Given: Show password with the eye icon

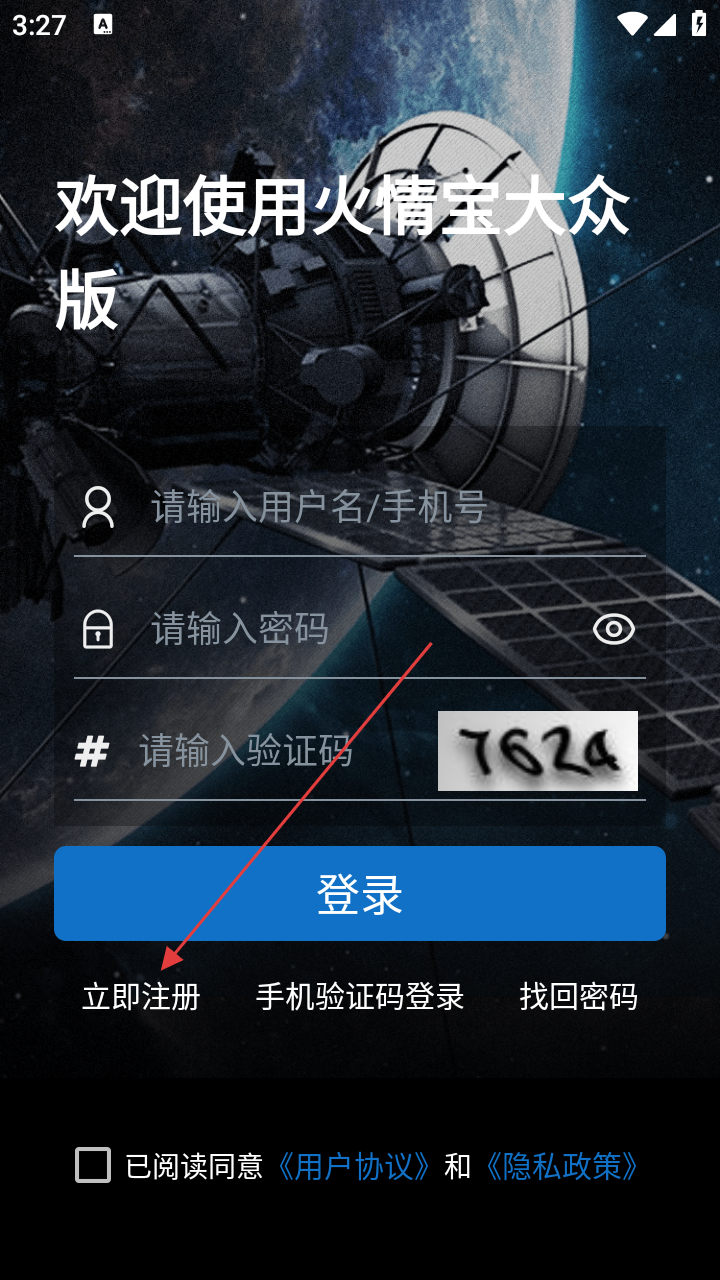Looking at the screenshot, I should tap(613, 629).
